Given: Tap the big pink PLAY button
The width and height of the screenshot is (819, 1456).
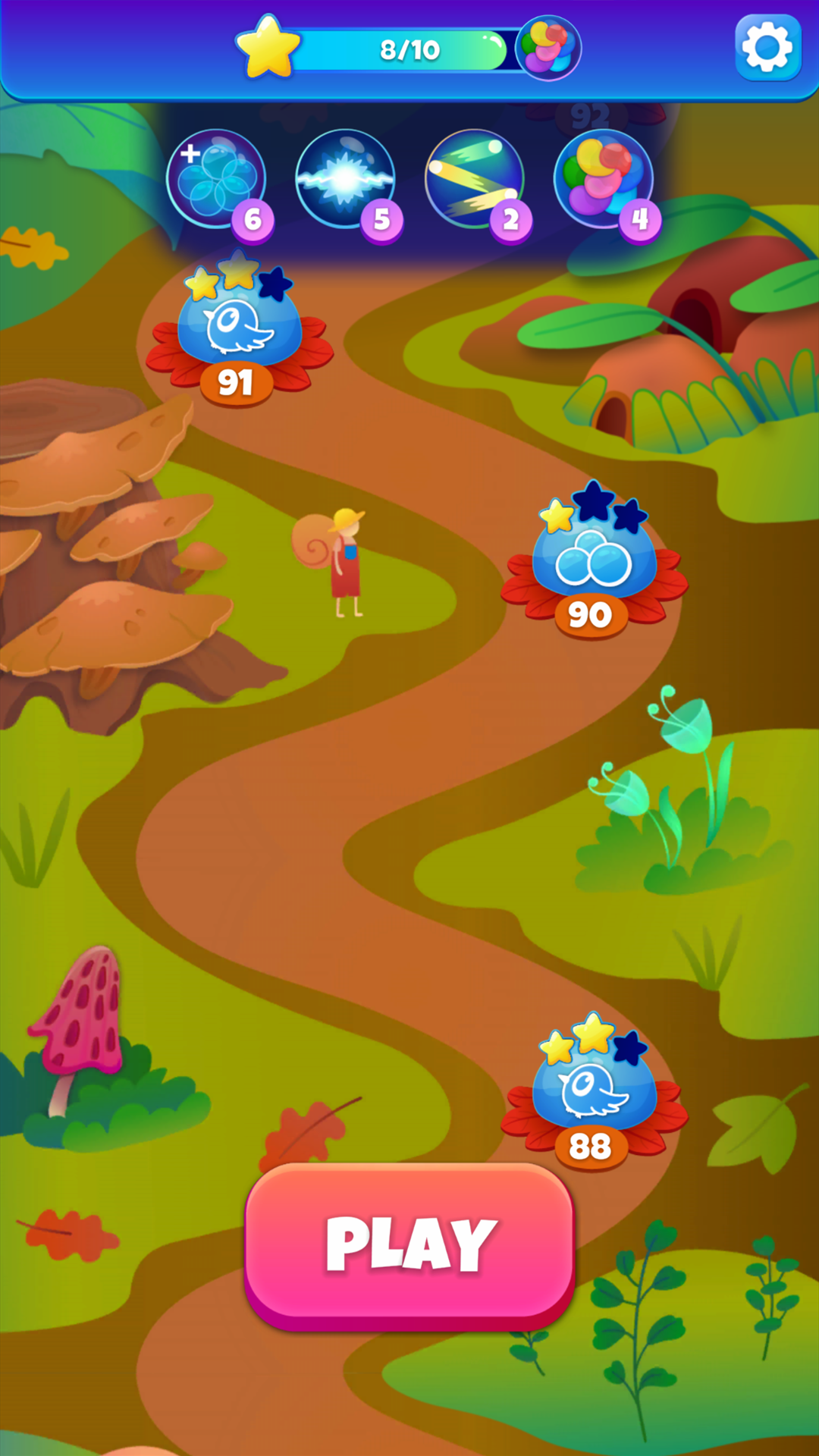Looking at the screenshot, I should click(409, 1244).
